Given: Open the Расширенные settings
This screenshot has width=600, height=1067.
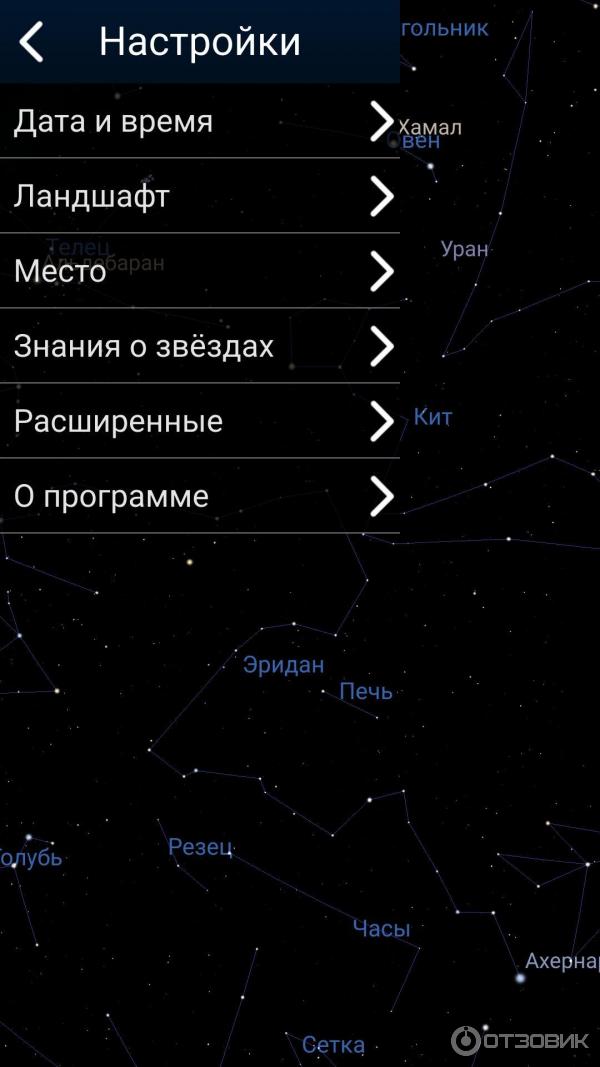Looking at the screenshot, I should tap(199, 422).
